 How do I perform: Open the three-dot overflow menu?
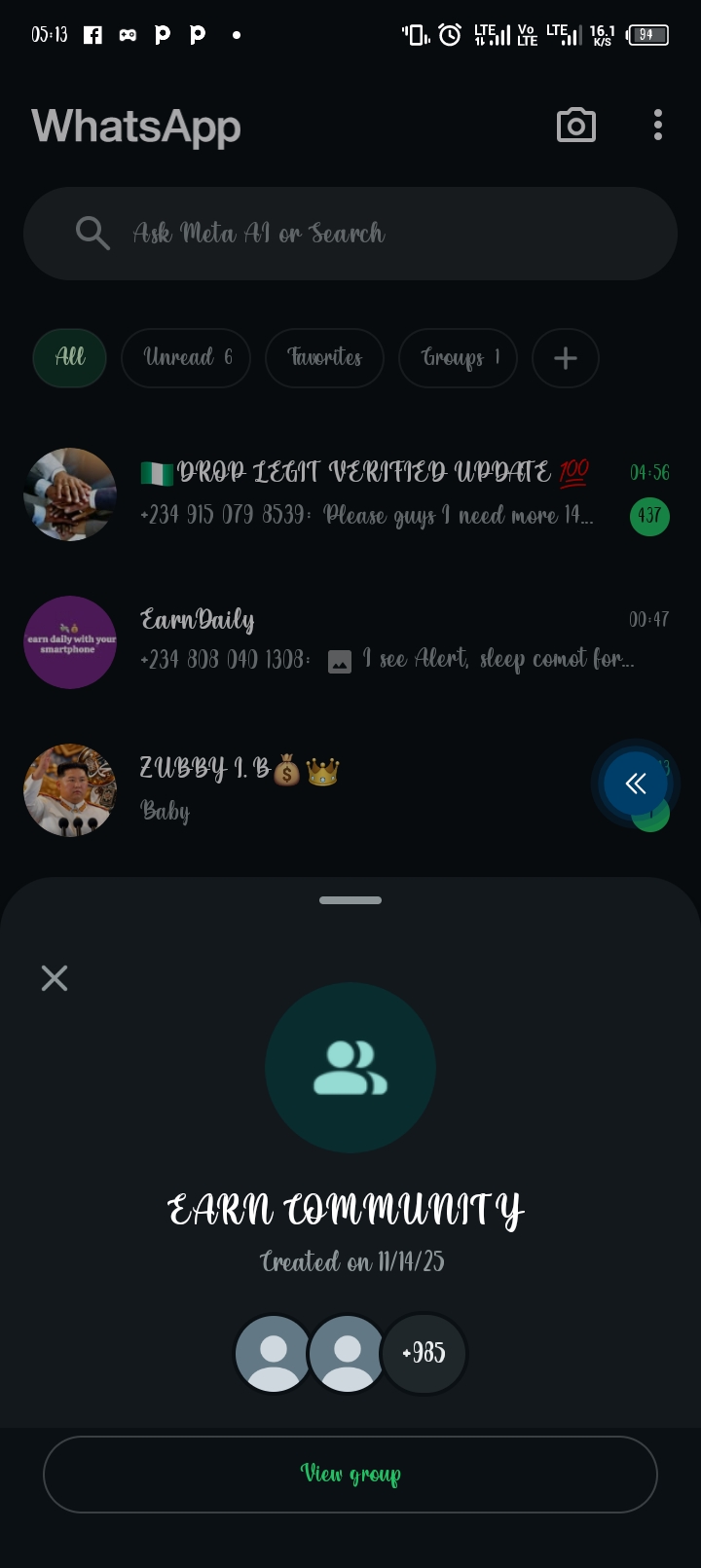point(658,126)
